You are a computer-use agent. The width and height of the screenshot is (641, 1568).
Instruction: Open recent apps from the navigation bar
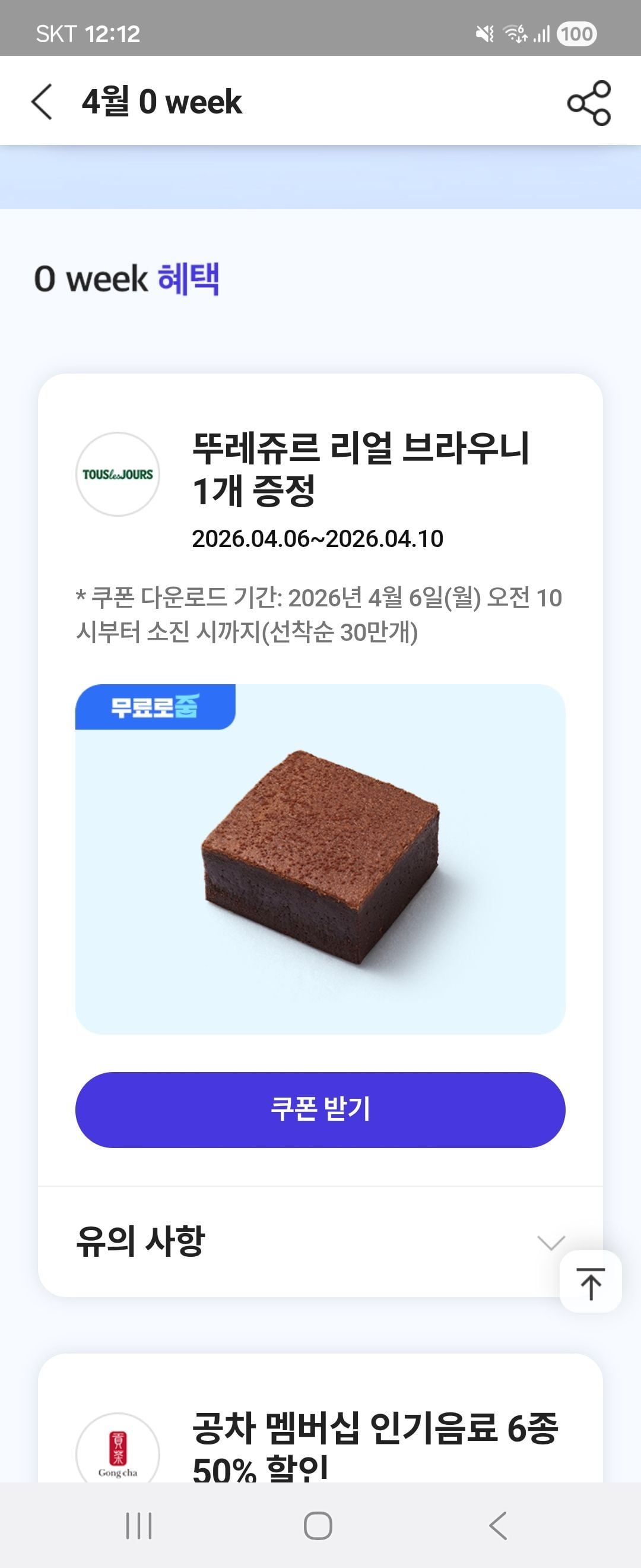[139, 1525]
